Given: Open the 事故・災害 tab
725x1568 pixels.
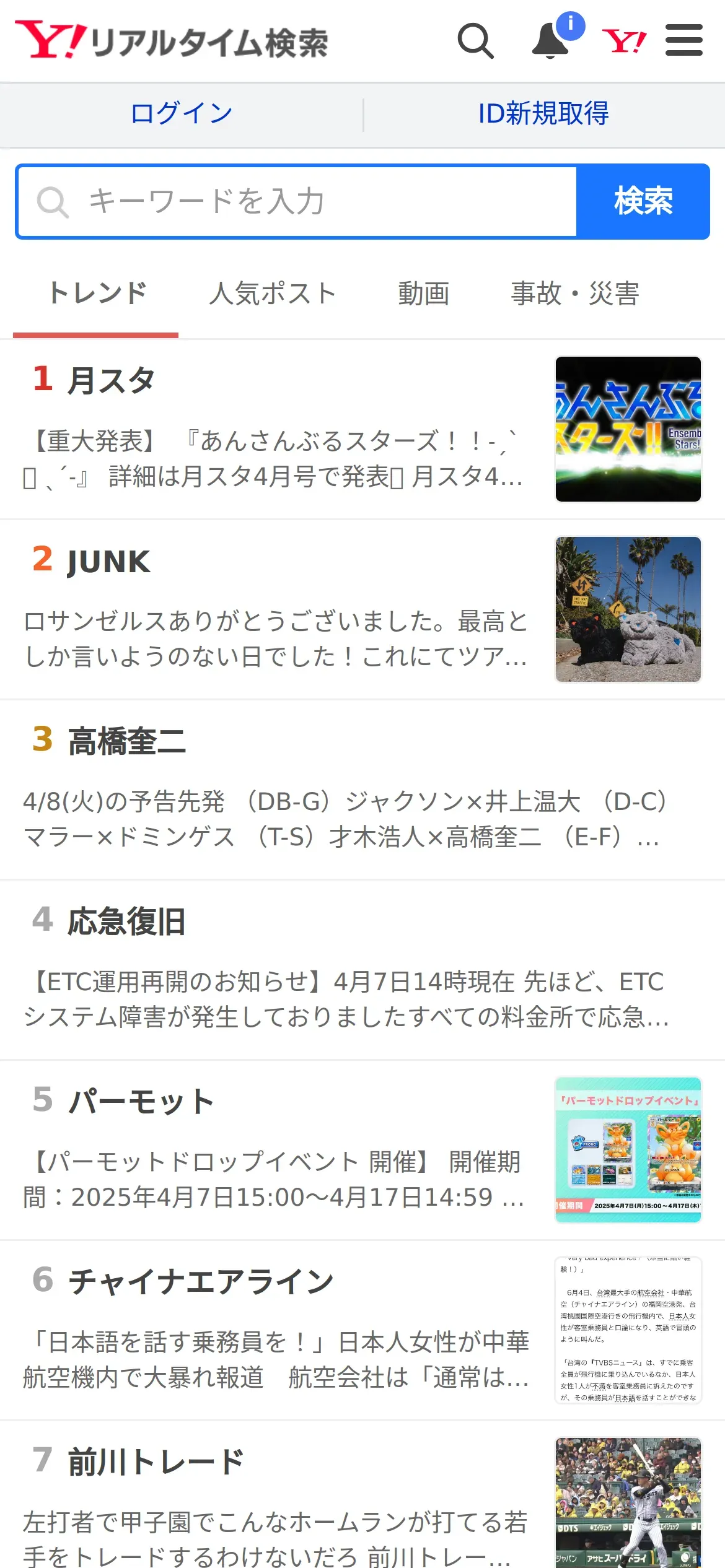Looking at the screenshot, I should pos(575,294).
